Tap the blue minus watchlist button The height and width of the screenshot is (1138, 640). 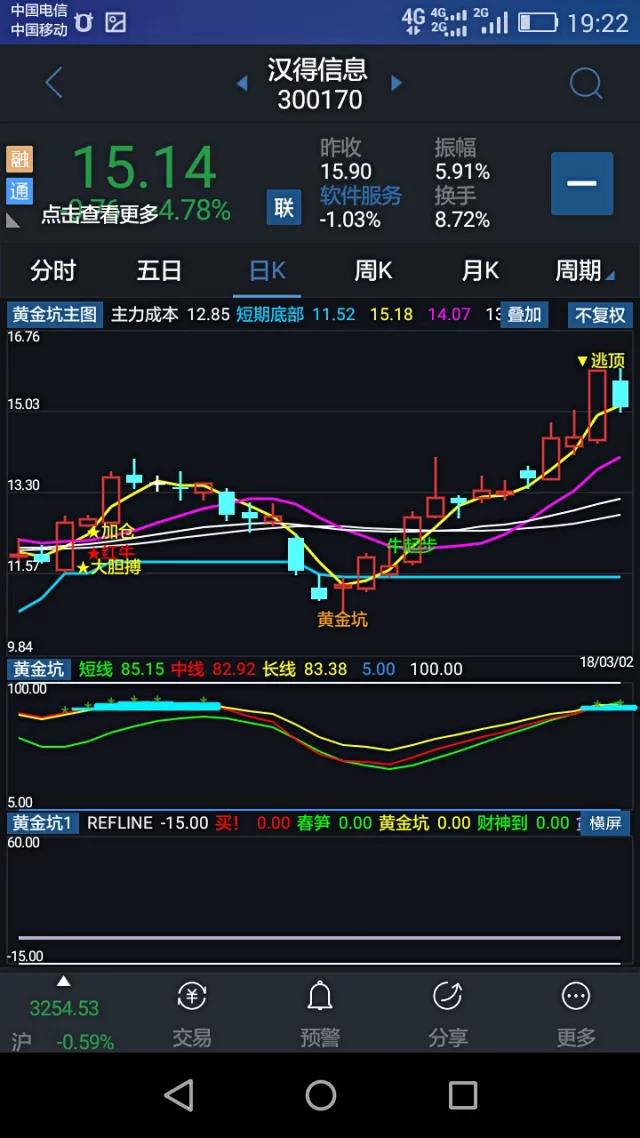581,184
